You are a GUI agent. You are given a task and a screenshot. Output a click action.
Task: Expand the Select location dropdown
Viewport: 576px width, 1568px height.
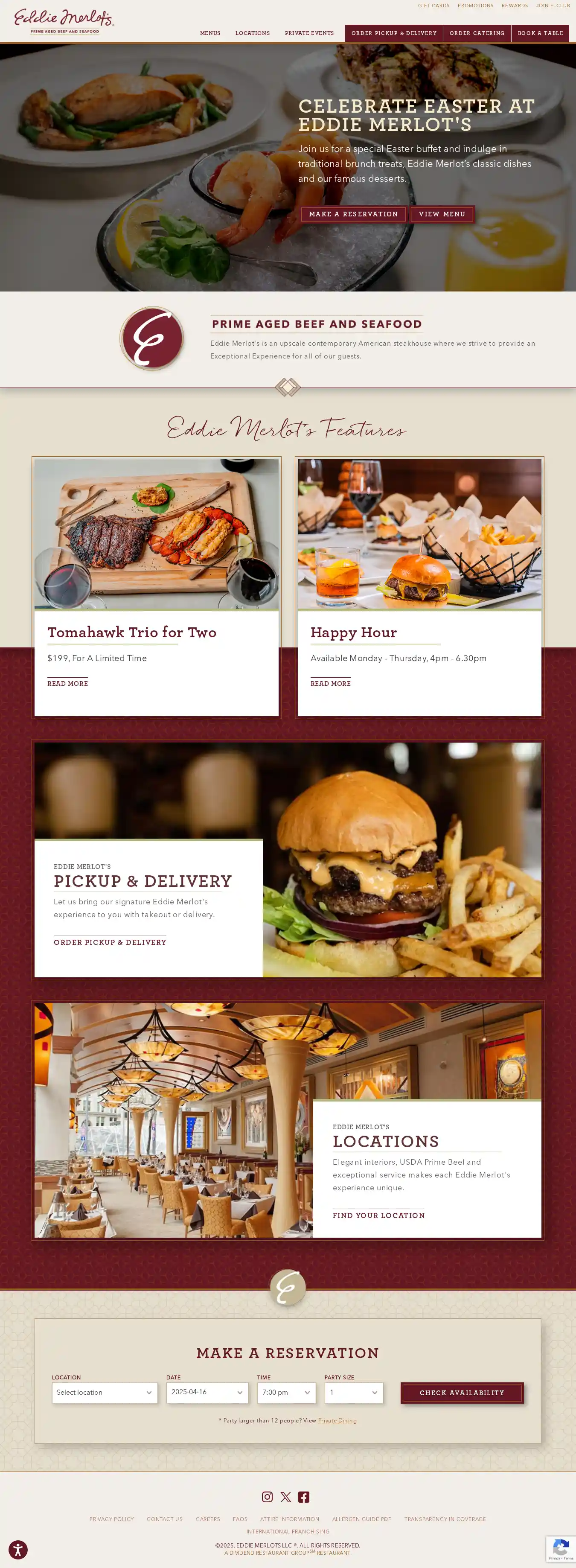pos(105,1393)
